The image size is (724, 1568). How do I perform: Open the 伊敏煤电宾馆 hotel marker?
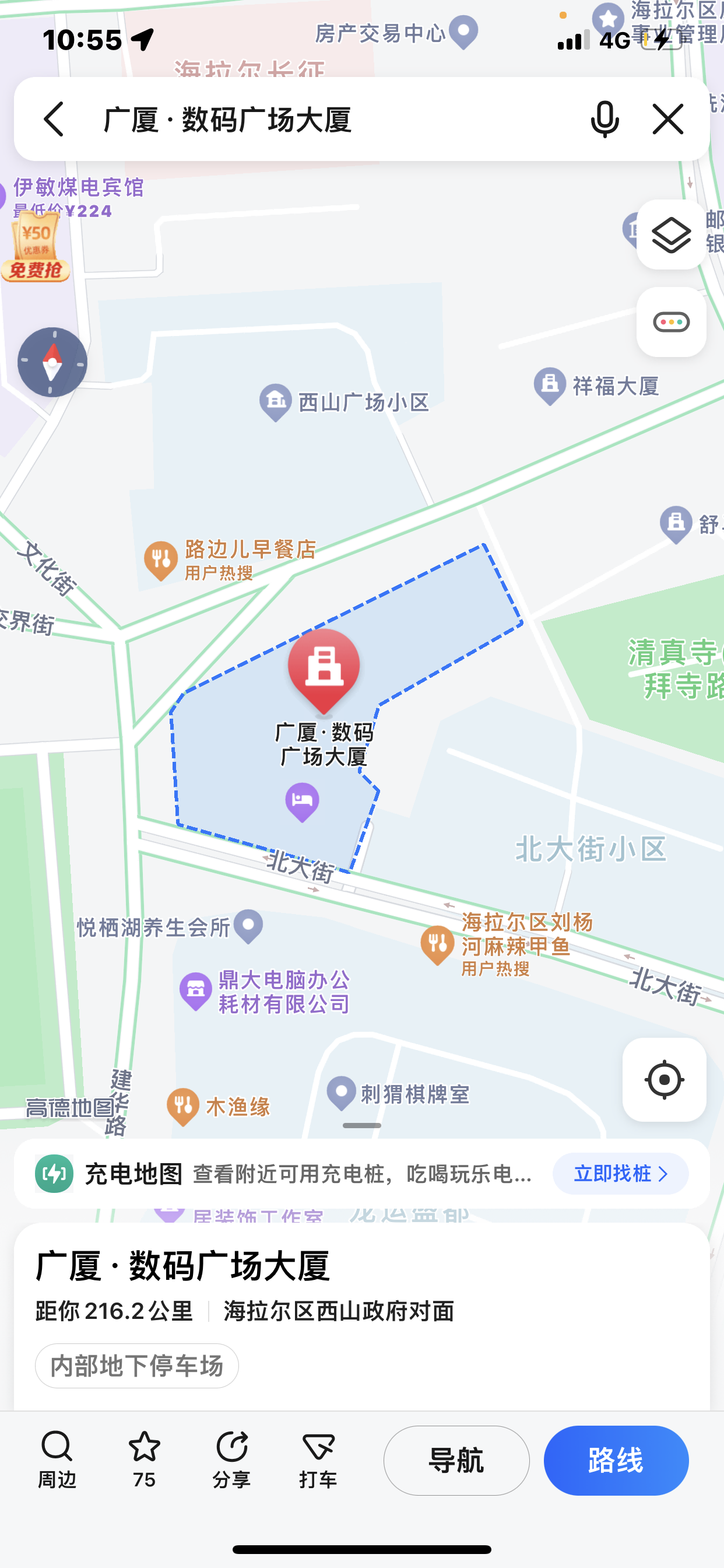(x=78, y=187)
